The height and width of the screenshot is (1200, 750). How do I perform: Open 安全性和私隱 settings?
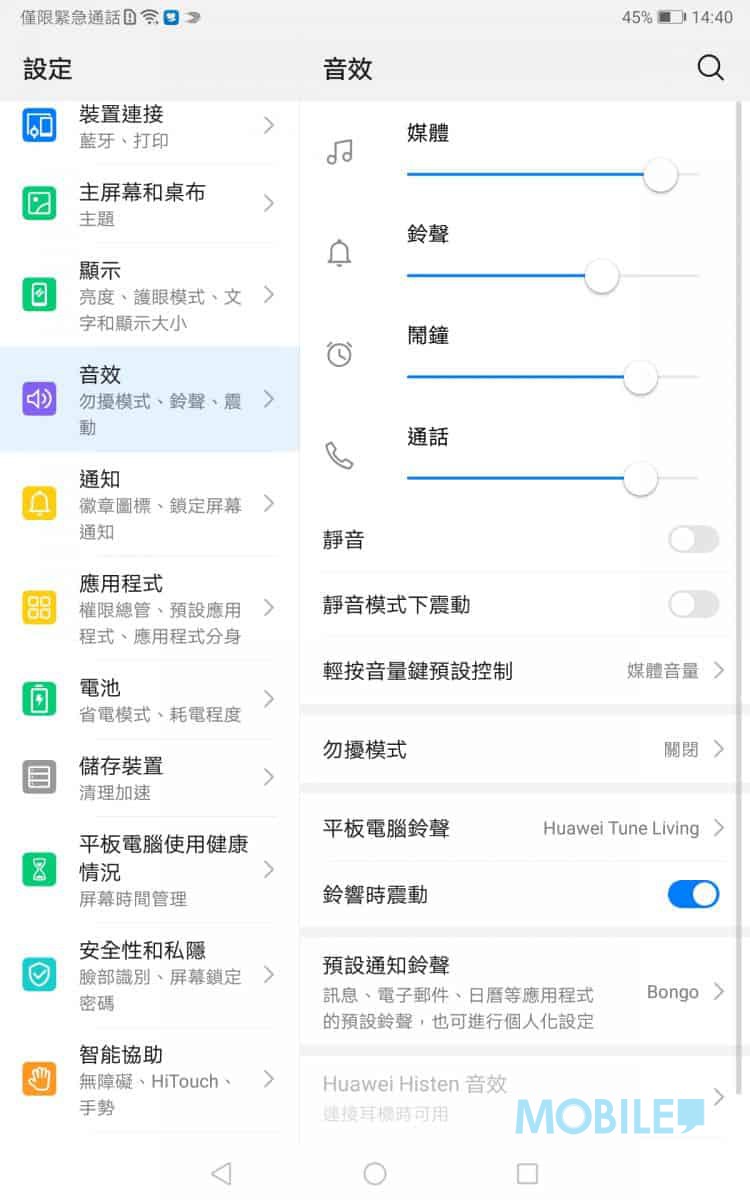(150, 974)
